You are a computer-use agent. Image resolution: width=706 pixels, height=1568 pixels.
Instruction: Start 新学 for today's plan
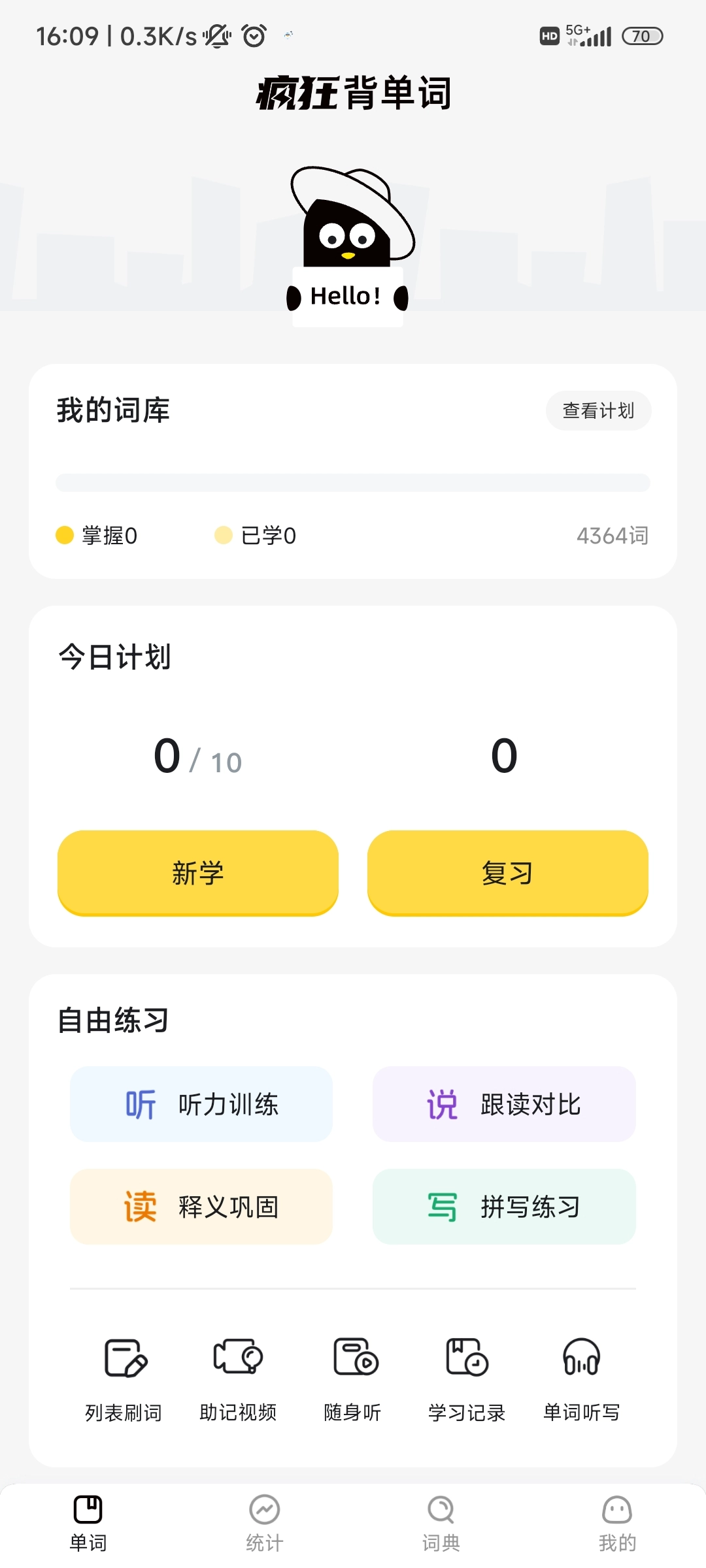point(197,873)
